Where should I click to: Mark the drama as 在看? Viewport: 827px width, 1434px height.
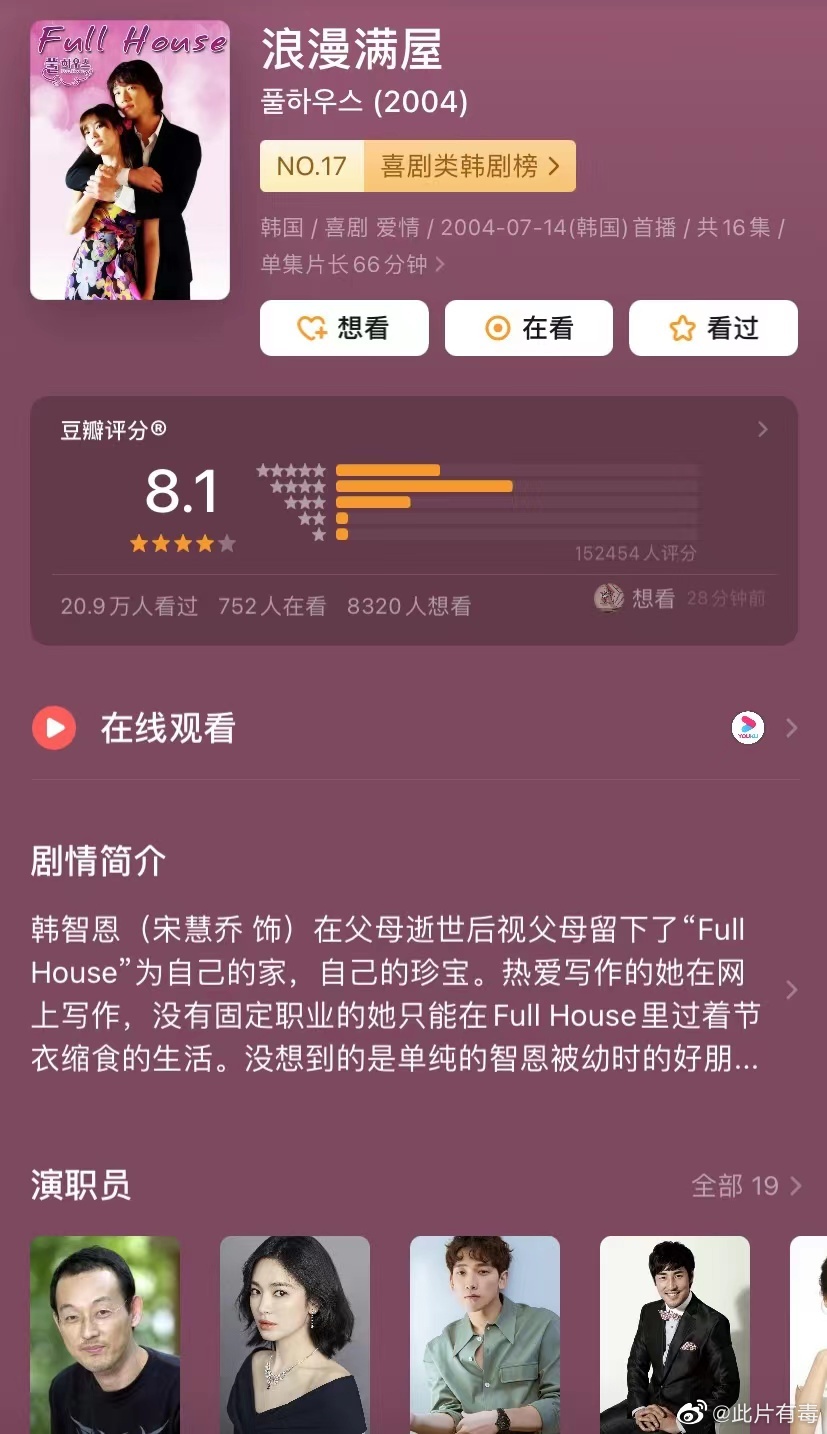click(x=529, y=328)
